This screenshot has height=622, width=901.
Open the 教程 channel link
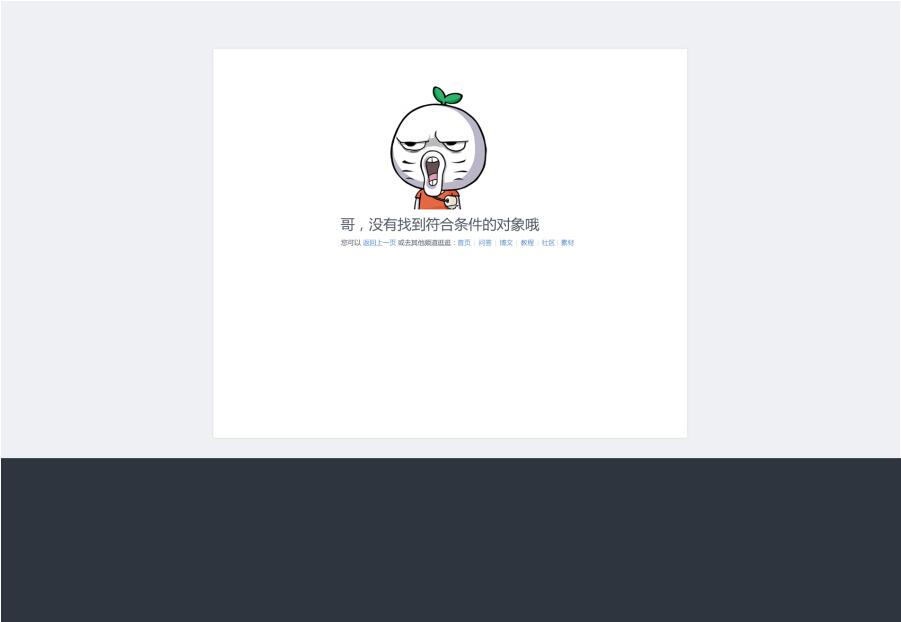pos(527,243)
